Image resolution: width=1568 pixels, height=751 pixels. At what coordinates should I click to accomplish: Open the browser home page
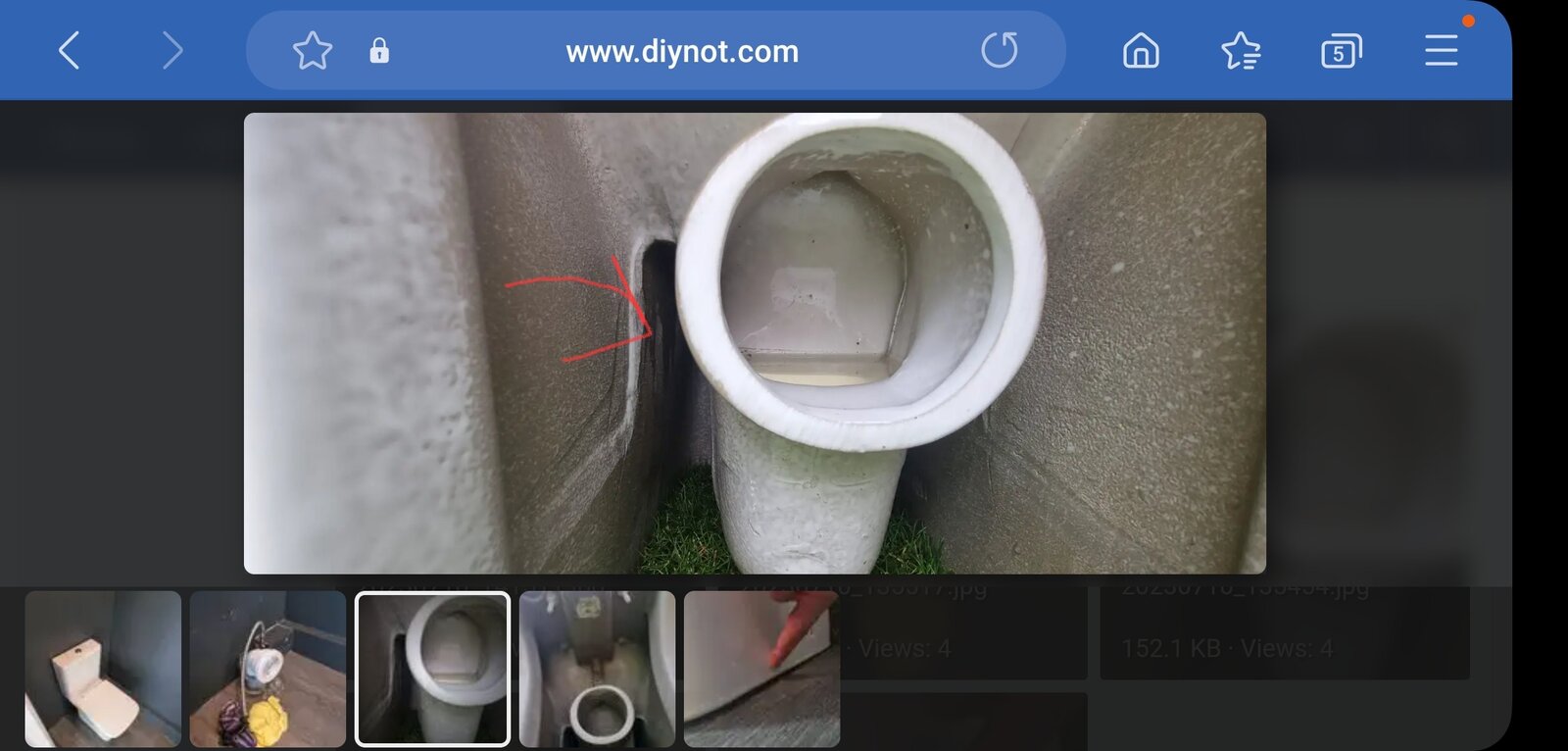(x=1141, y=51)
